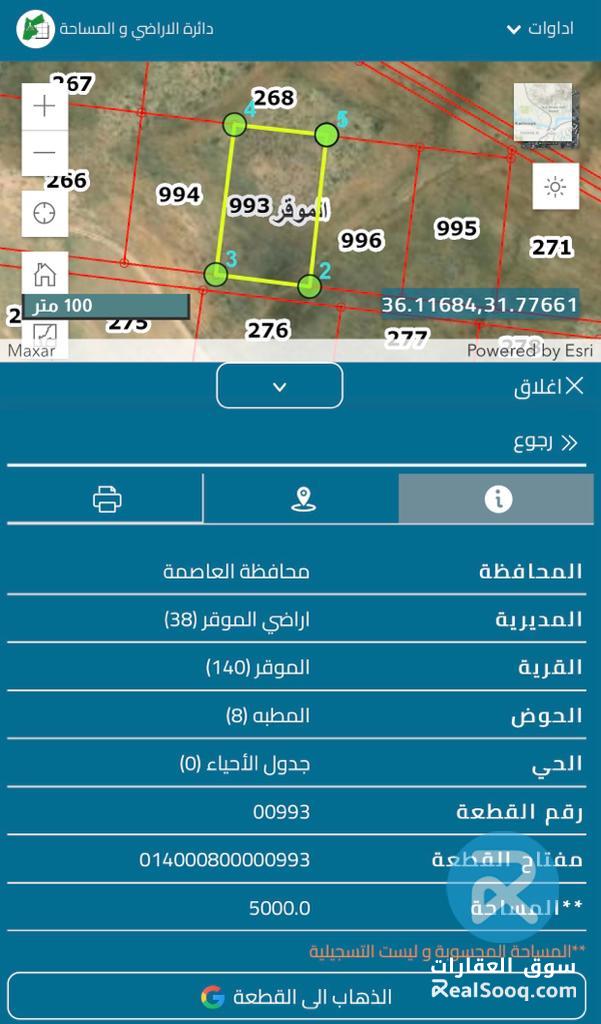The height and width of the screenshot is (1024, 601).
Task: Open the basemap gallery thumbnail
Action: pyautogui.click(x=543, y=114)
